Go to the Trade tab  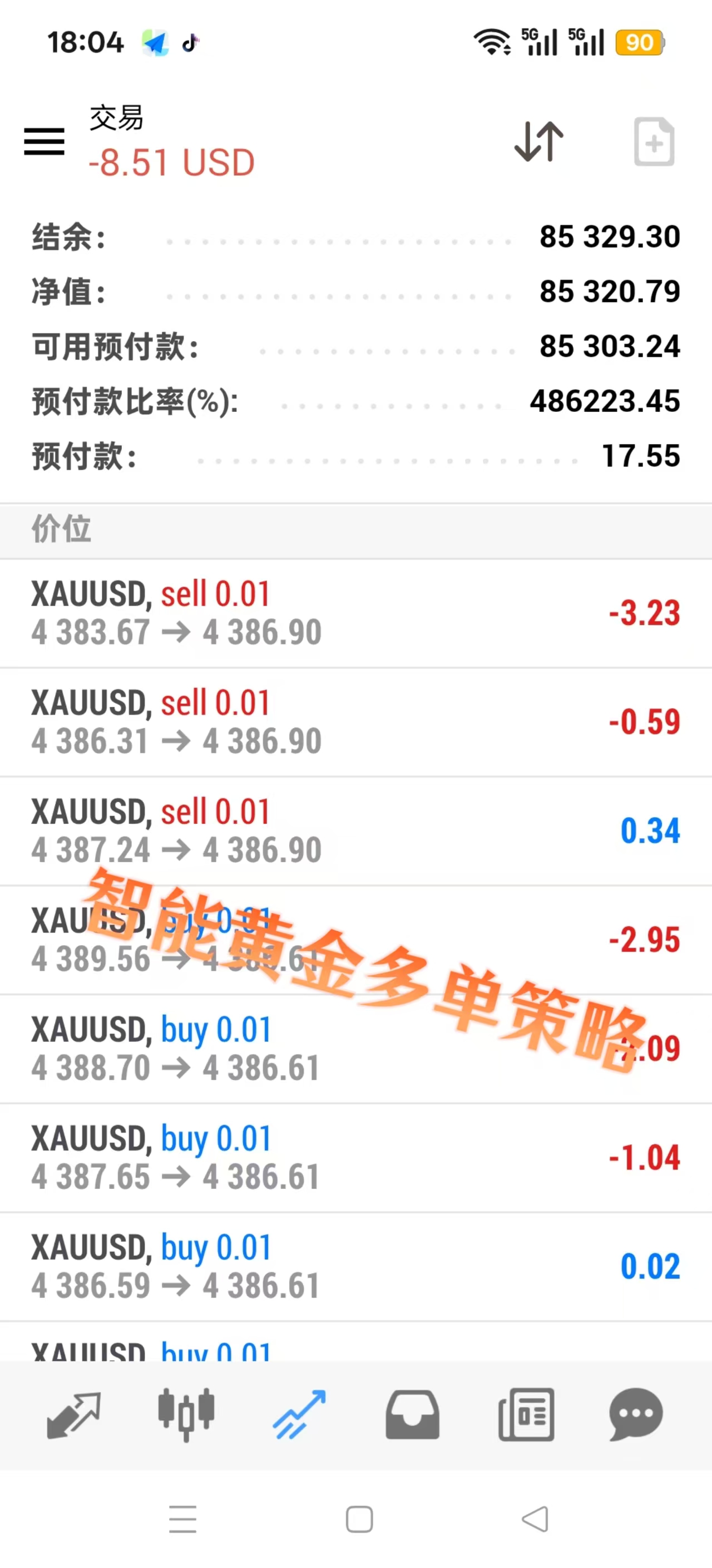point(299,1414)
